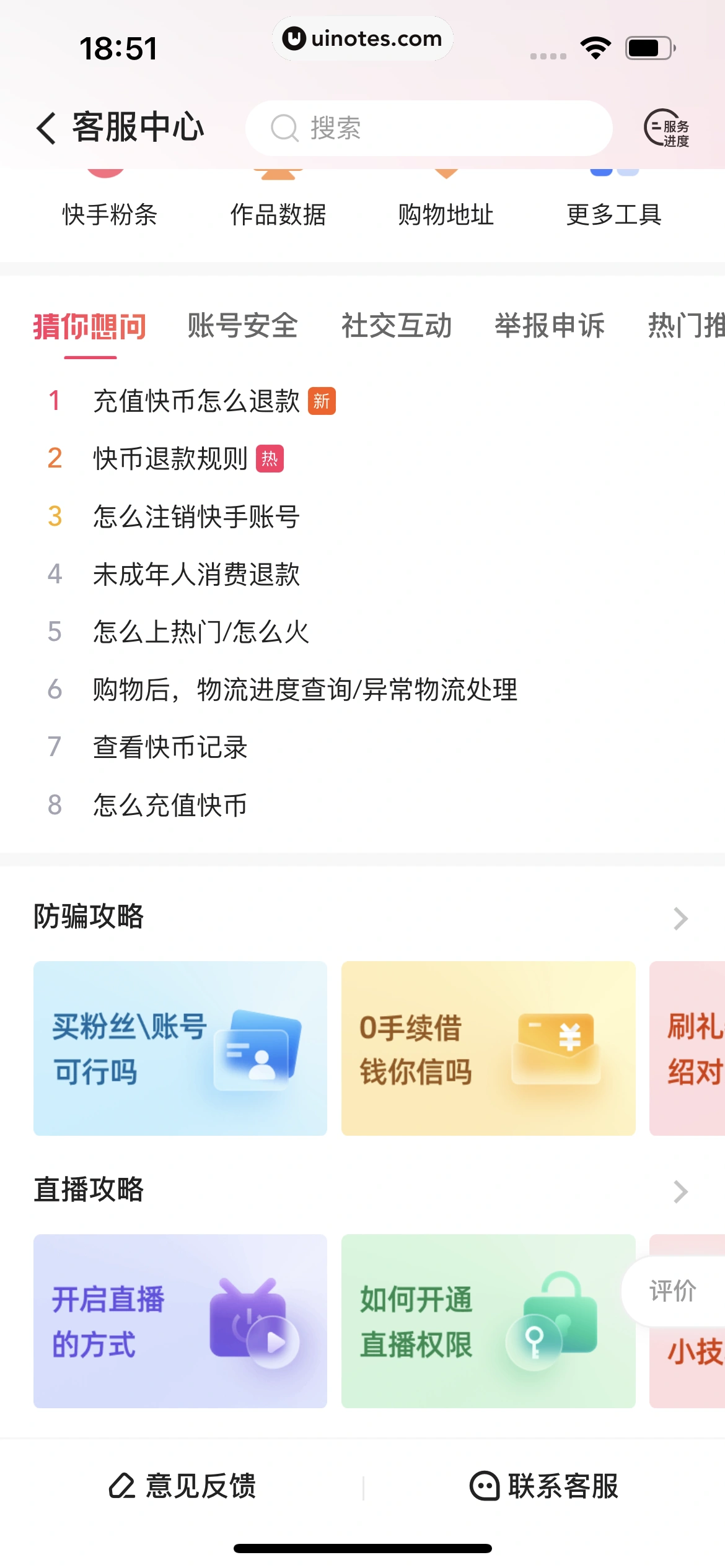Tap 意见反馈 button
This screenshot has width=725, height=1568.
pyautogui.click(x=183, y=1486)
